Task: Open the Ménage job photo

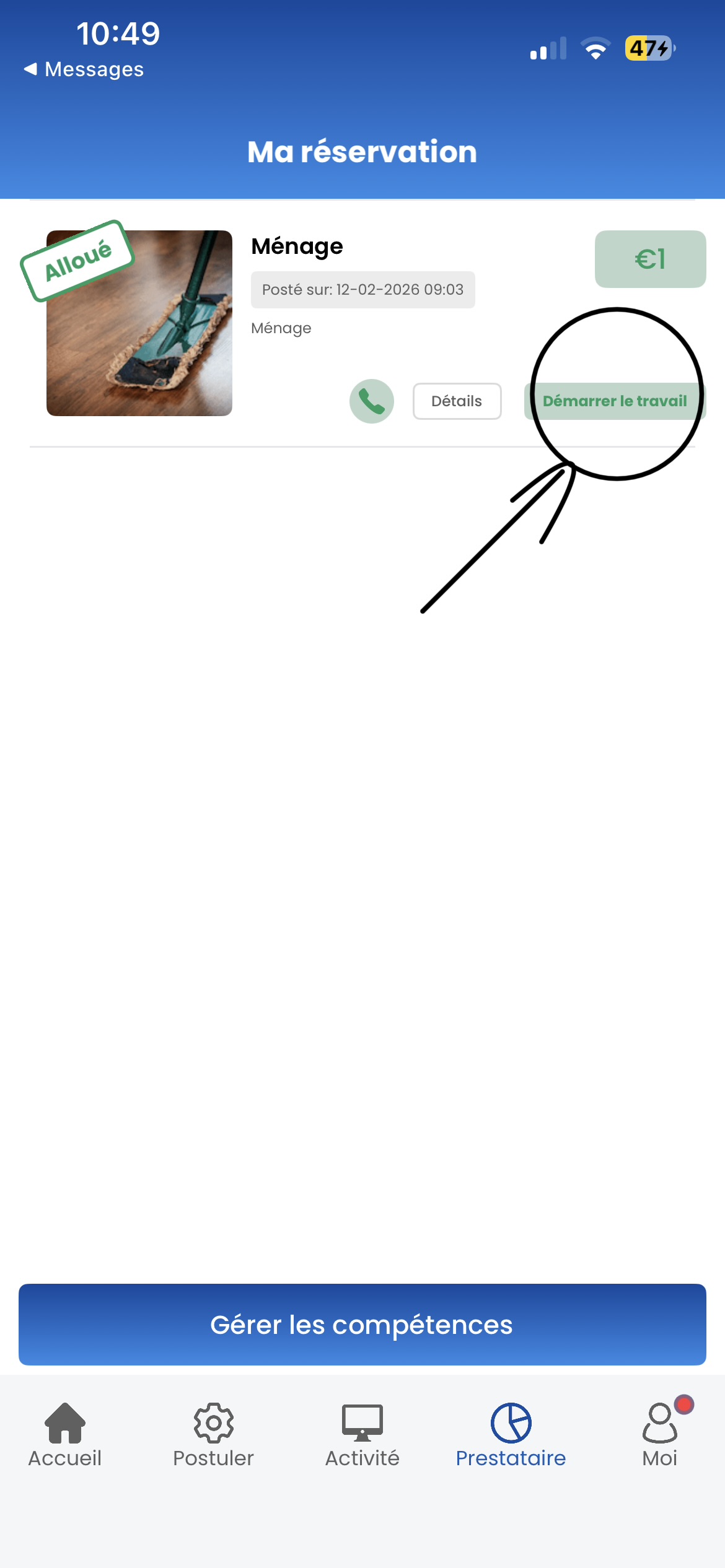Action: (139, 323)
